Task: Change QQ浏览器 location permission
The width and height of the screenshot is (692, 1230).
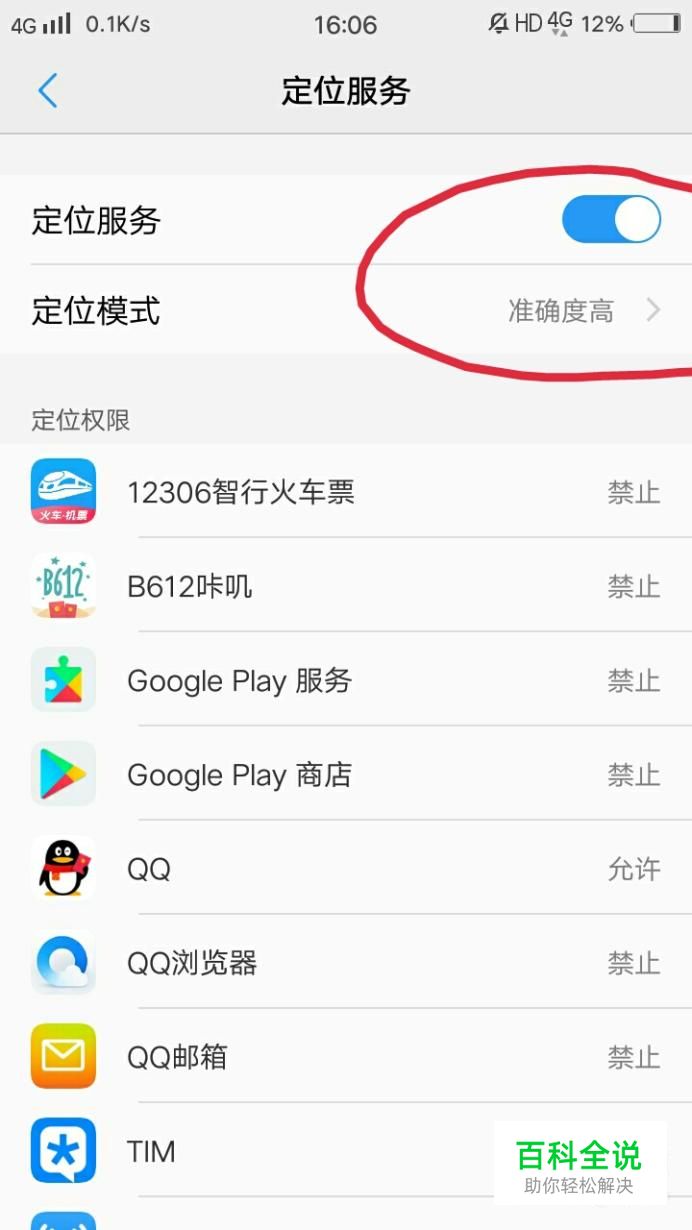Action: click(346, 962)
